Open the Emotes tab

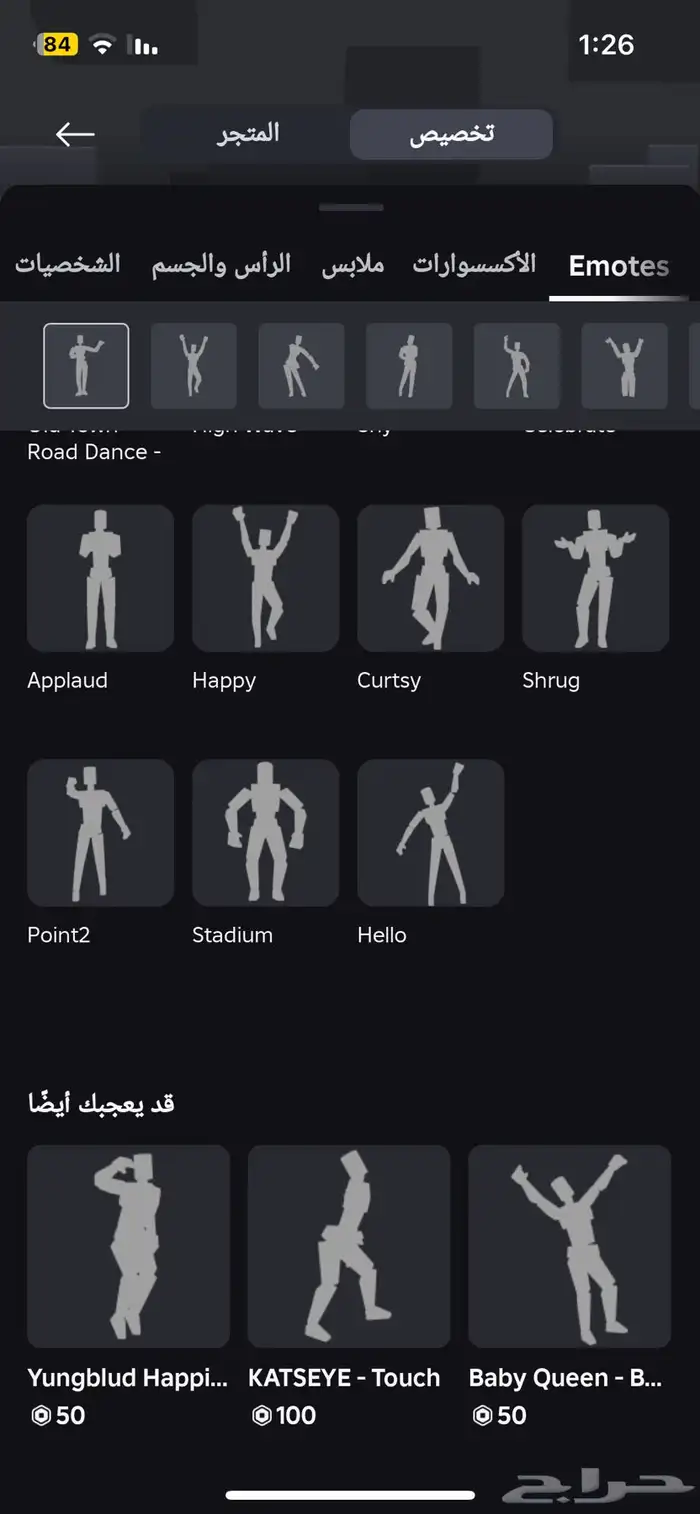(618, 266)
